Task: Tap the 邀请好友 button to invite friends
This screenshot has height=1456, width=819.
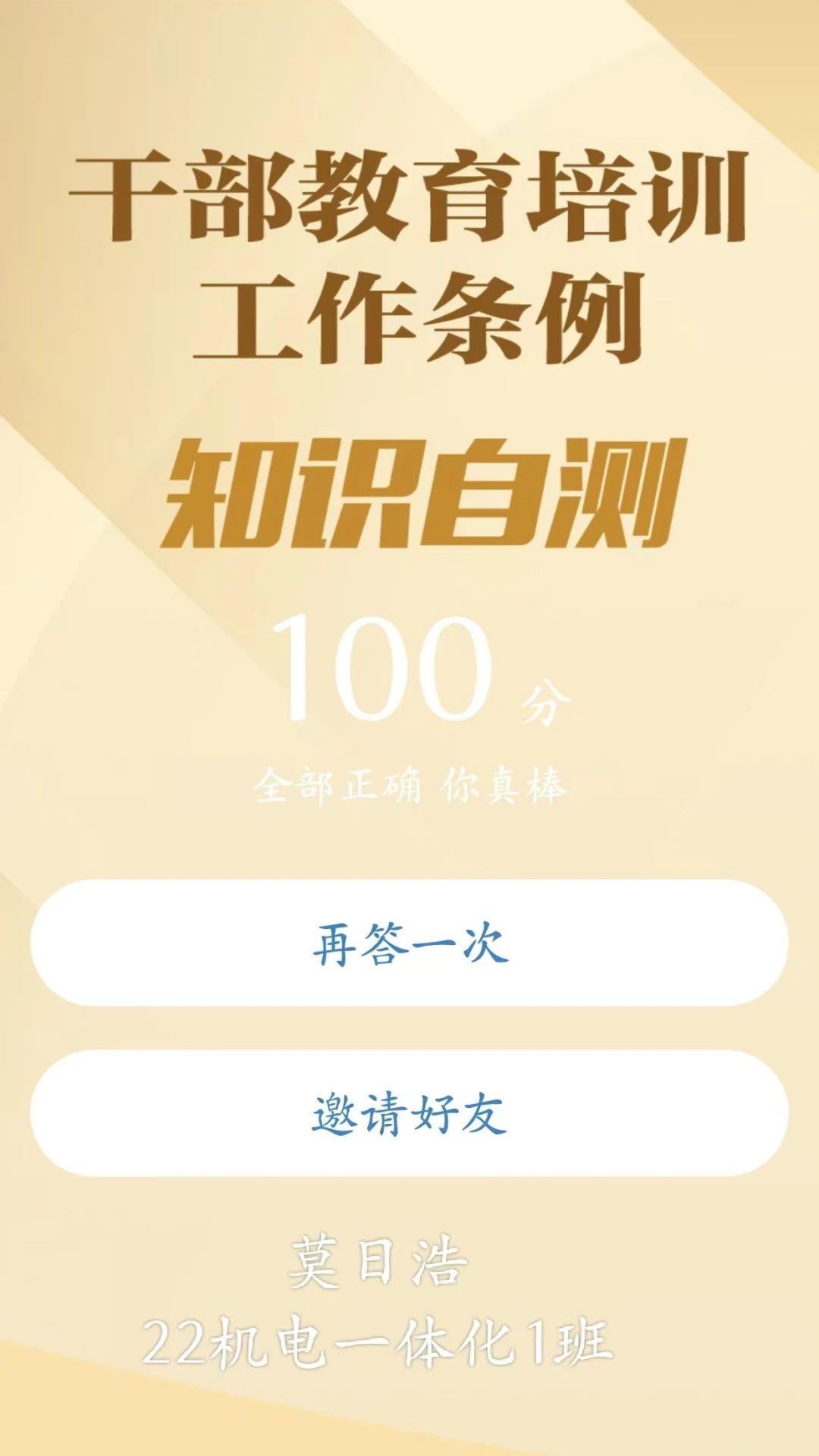Action: point(409,1112)
